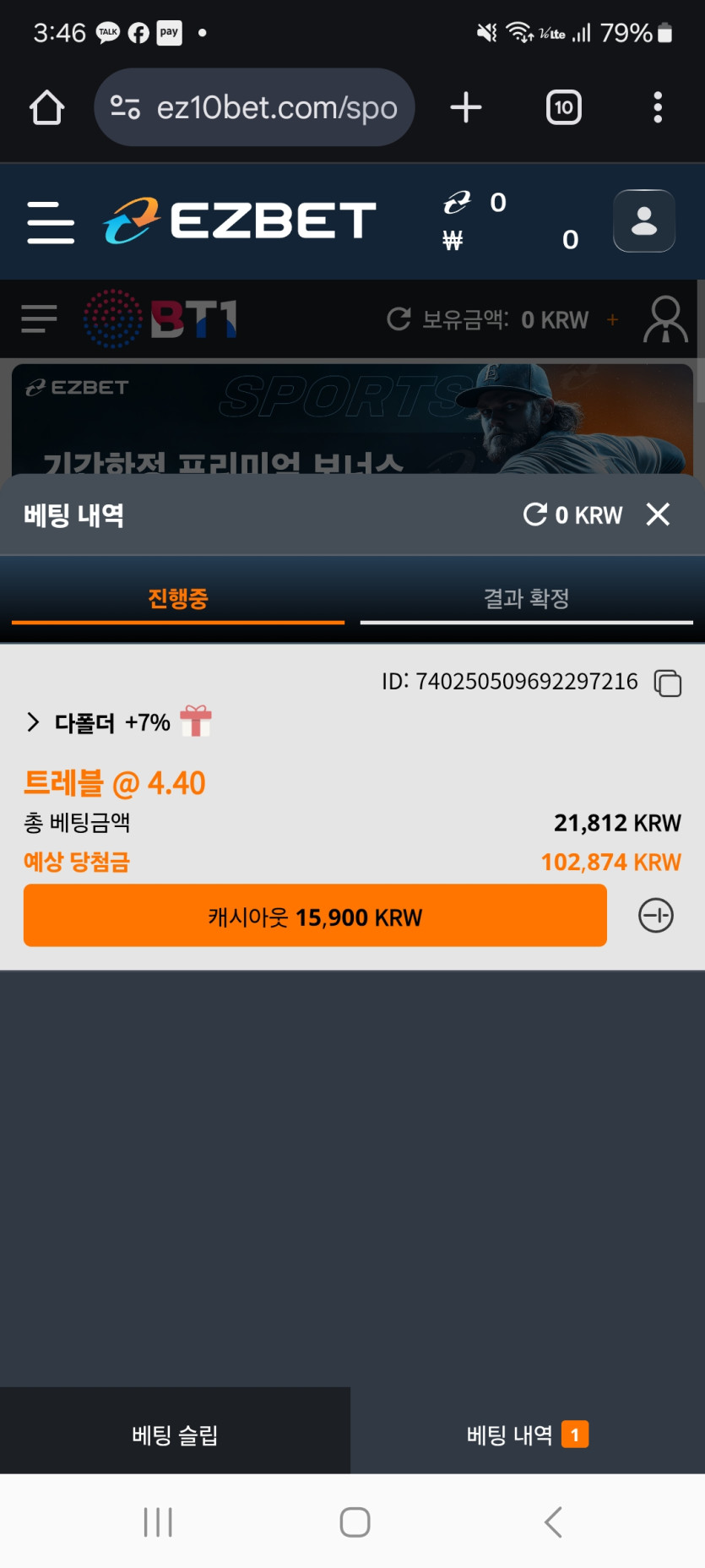Go back with the system back button

[553, 1522]
